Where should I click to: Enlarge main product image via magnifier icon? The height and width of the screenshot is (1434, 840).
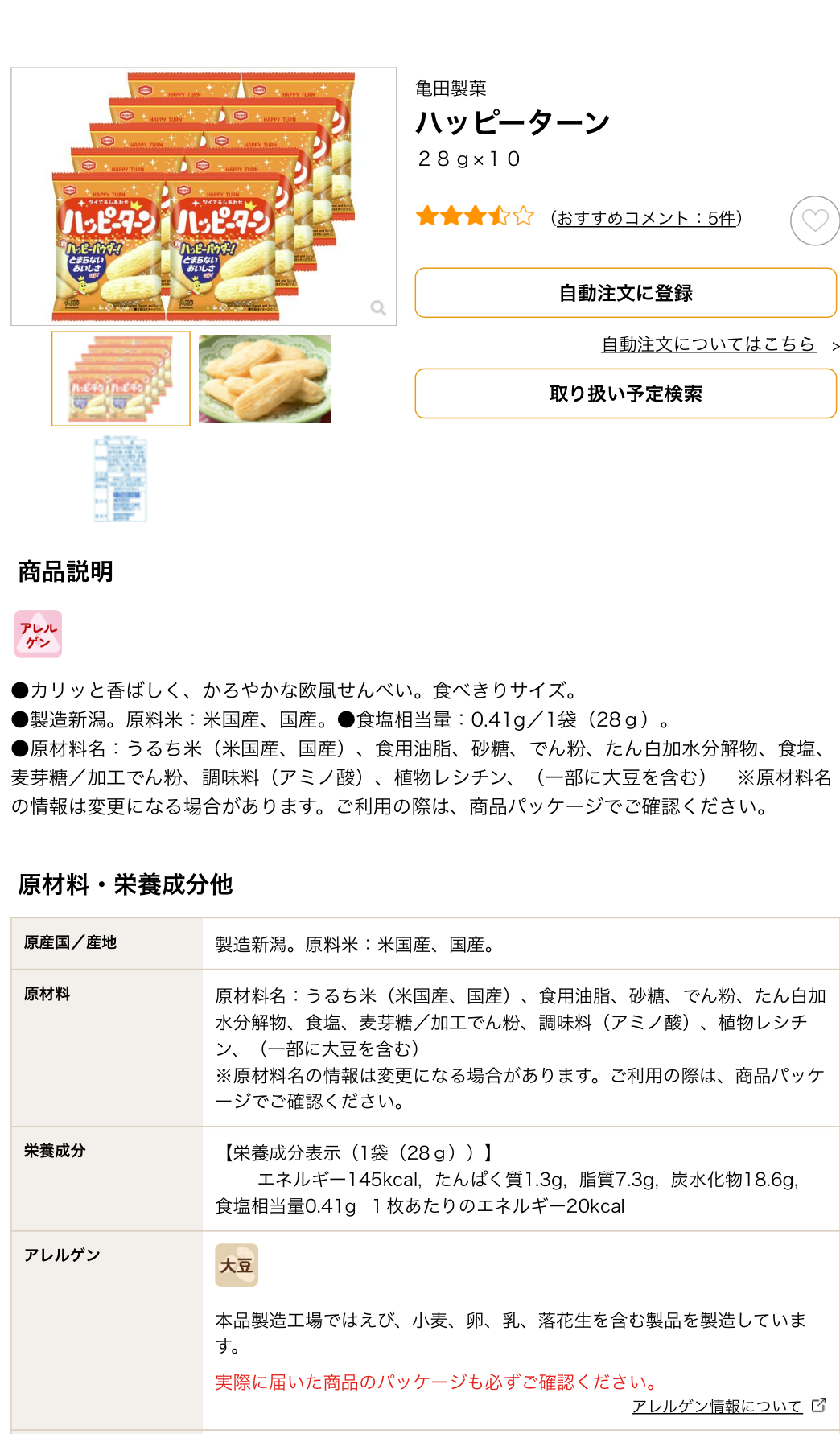point(378,307)
